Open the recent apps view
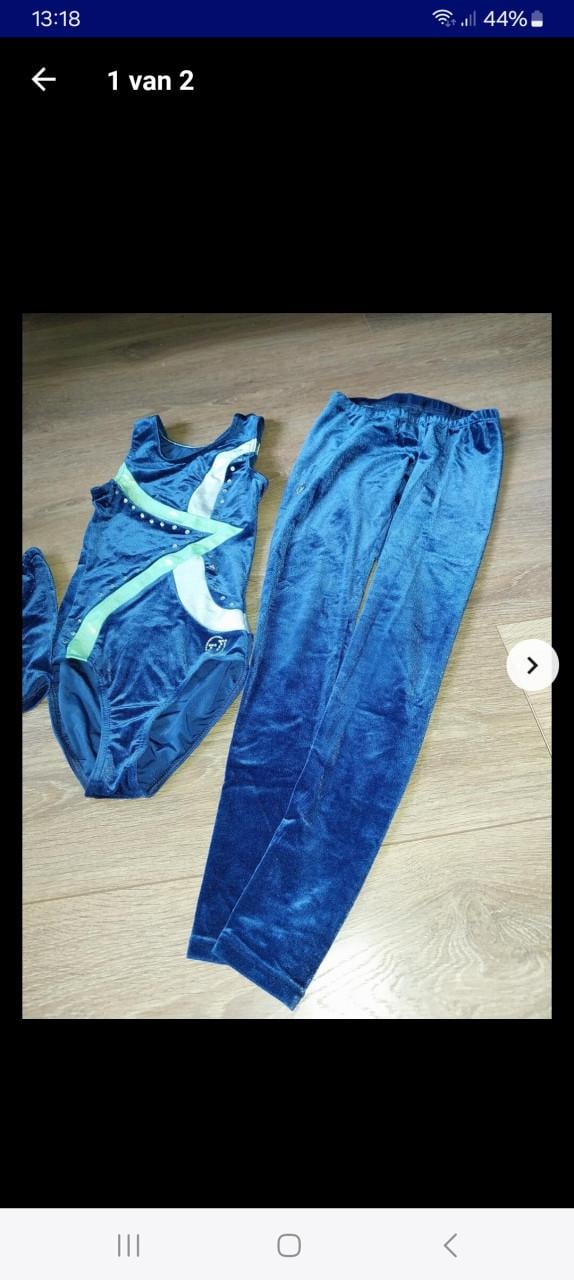 [x=128, y=1245]
